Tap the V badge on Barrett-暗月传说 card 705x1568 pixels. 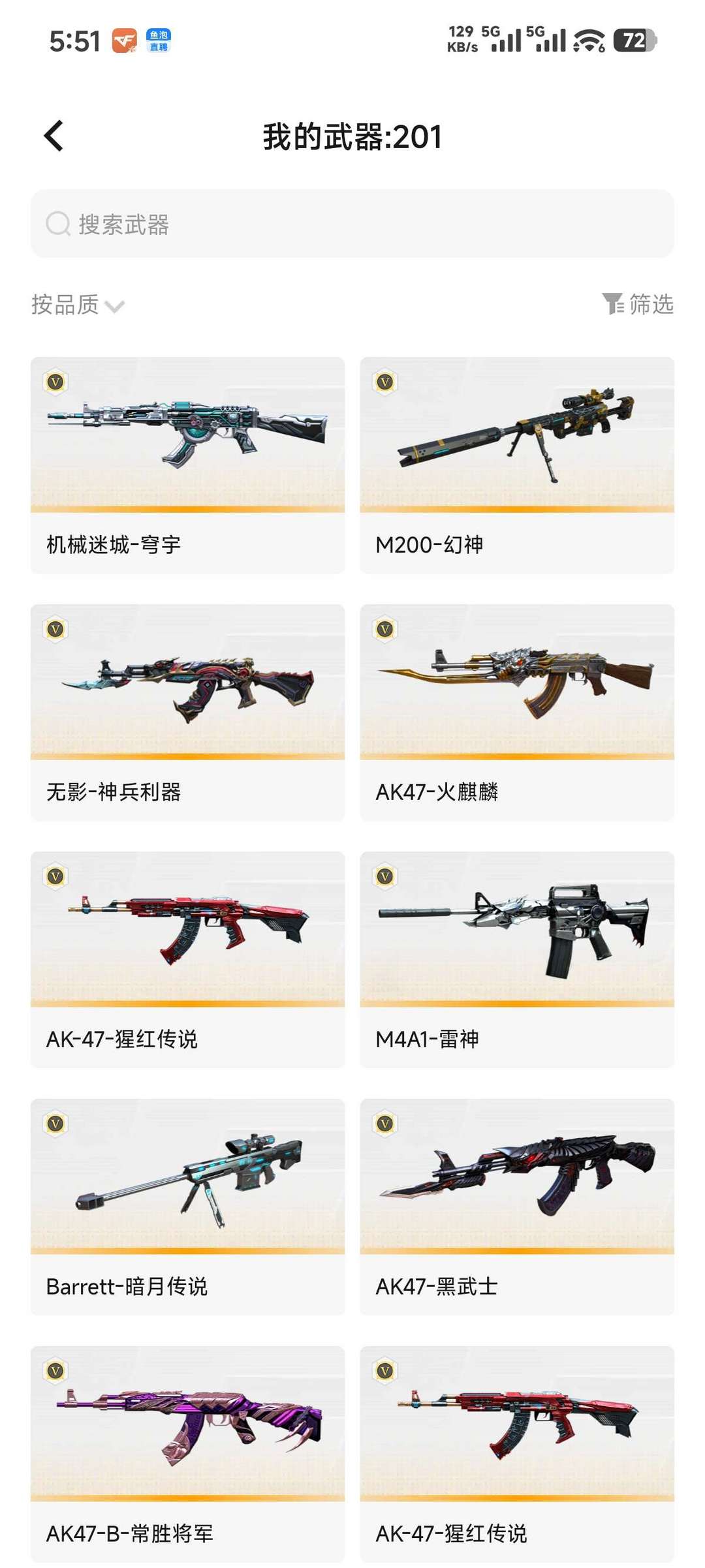pos(54,1123)
